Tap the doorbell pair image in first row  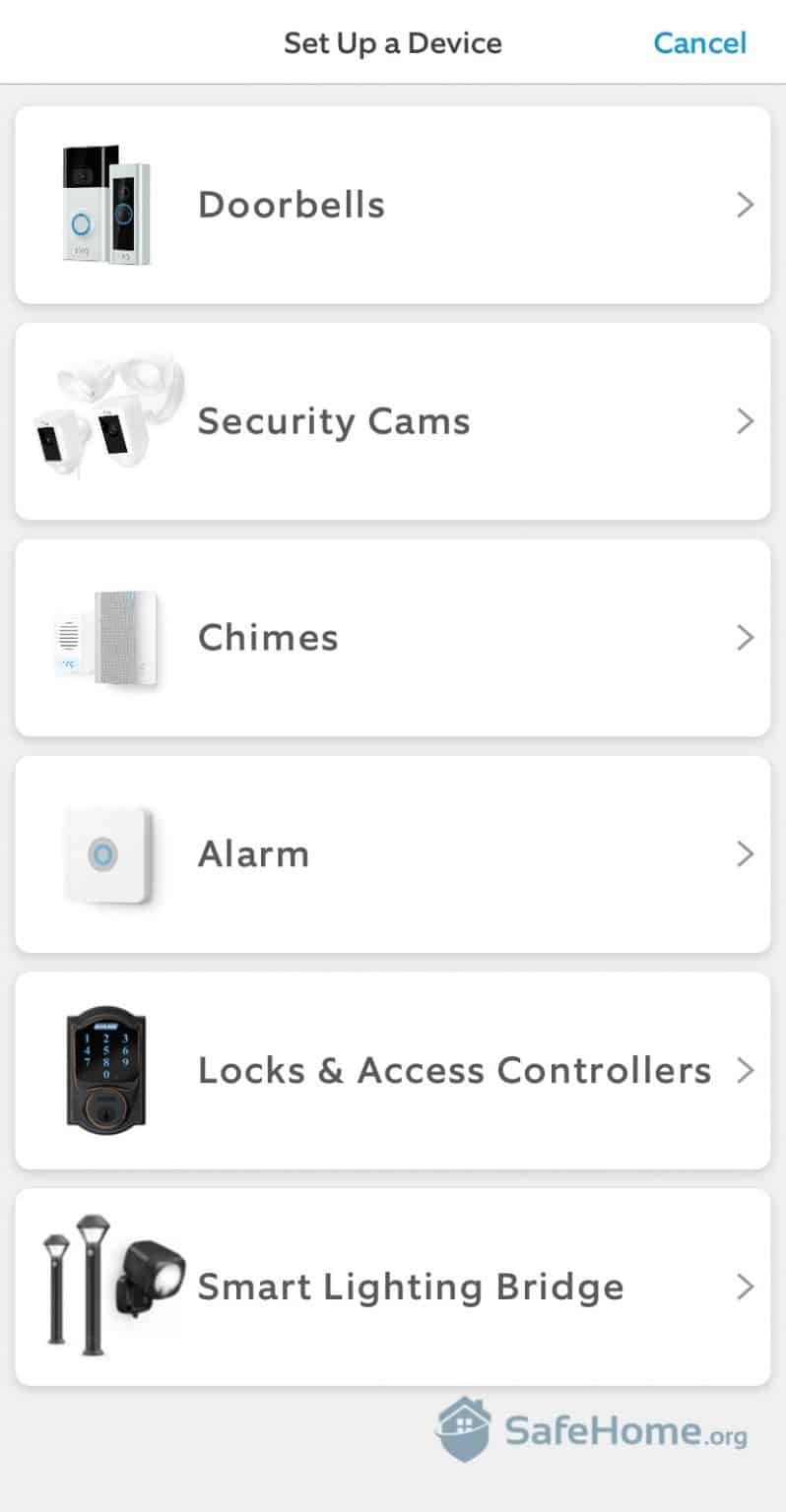click(x=105, y=204)
